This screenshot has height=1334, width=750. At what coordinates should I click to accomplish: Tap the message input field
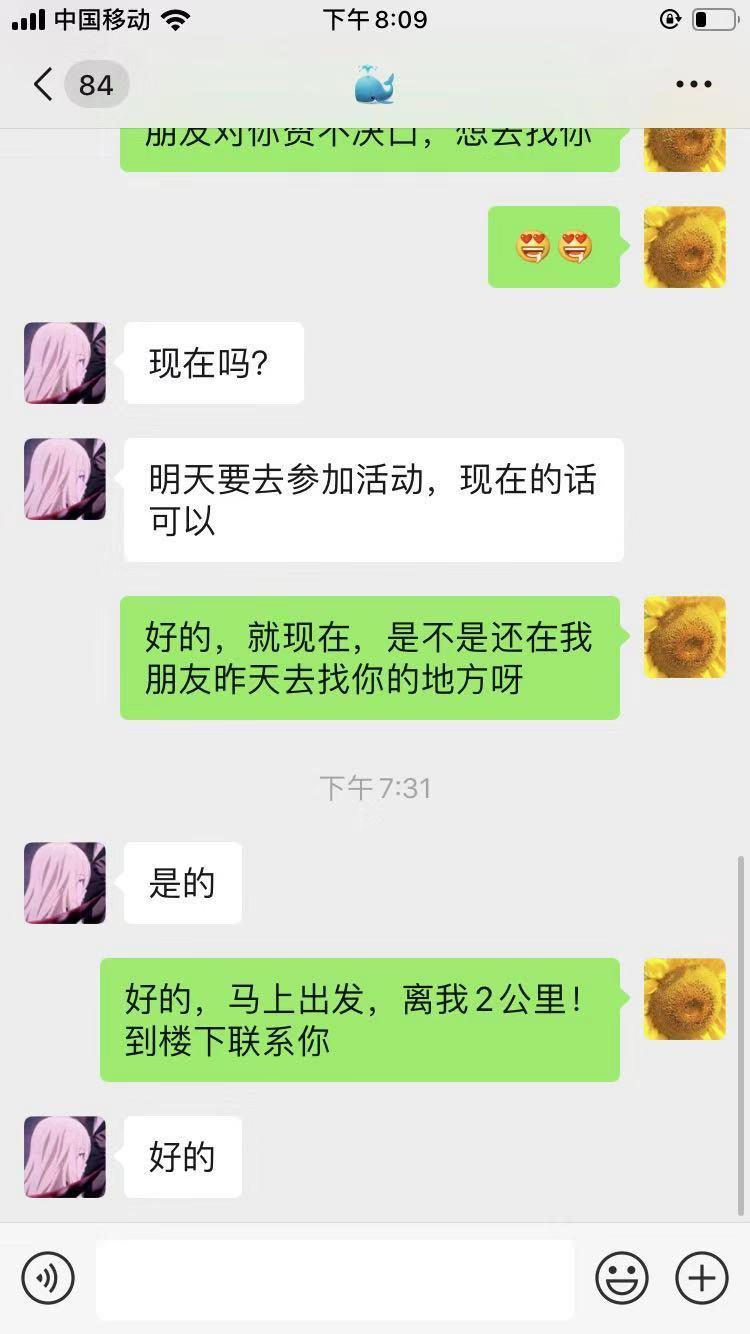click(x=335, y=1278)
